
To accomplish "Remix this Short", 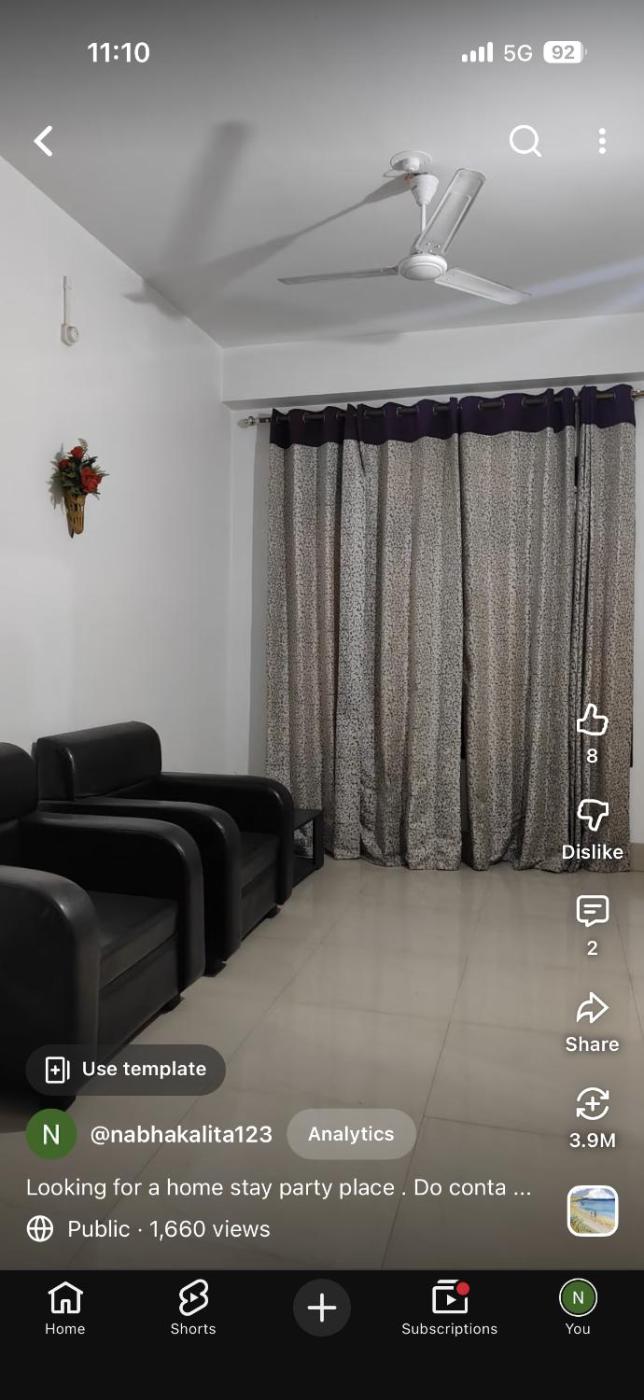I will (x=592, y=1104).
